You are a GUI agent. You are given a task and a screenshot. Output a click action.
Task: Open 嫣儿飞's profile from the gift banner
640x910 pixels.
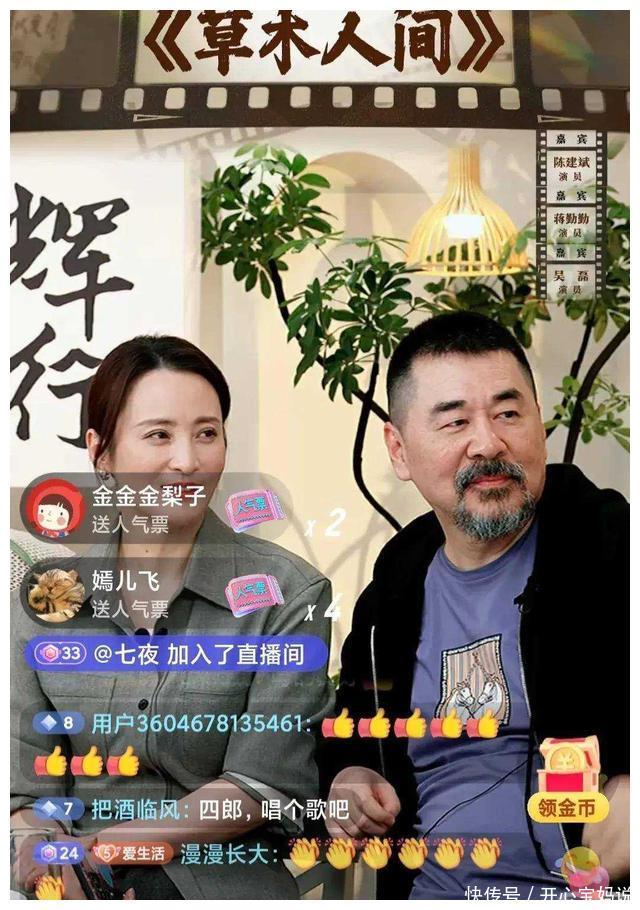click(55, 594)
